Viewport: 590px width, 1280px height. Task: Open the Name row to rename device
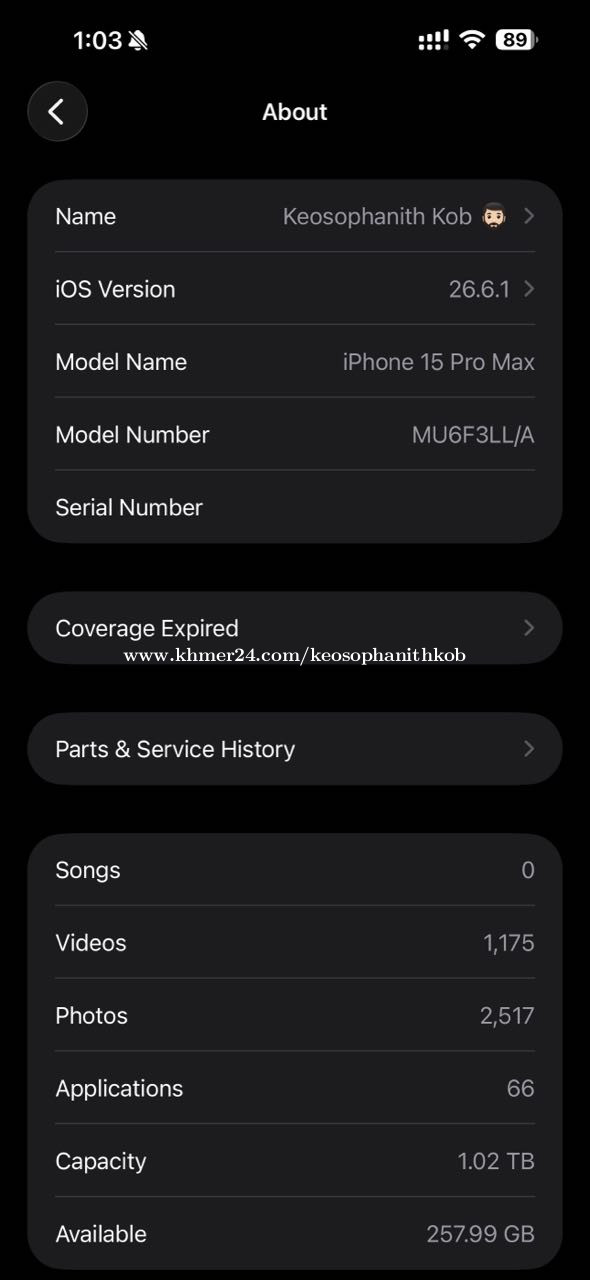point(295,216)
